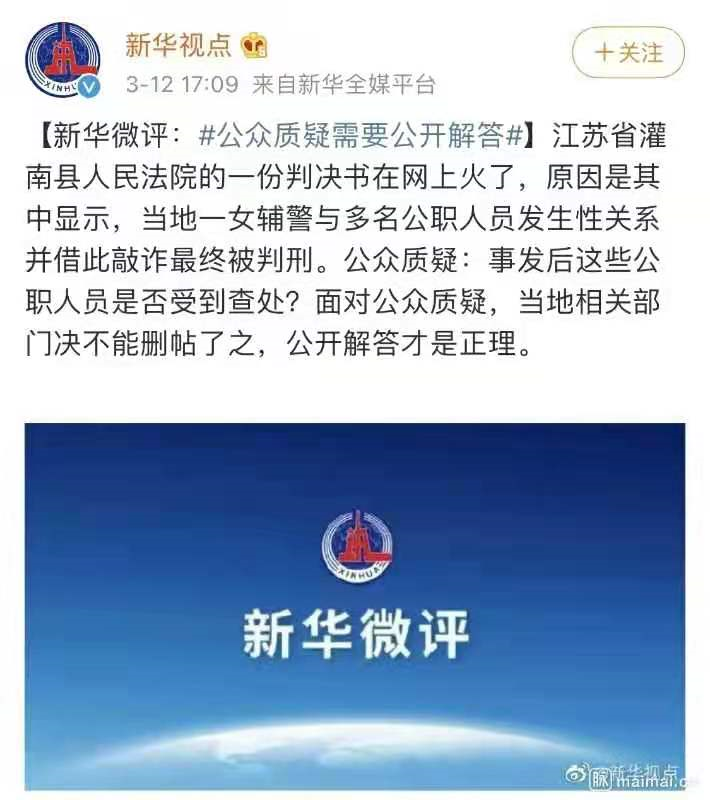Viewport: 710px width, 800px height.
Task: Follow the 新华视点 account
Action: (x=628, y=51)
